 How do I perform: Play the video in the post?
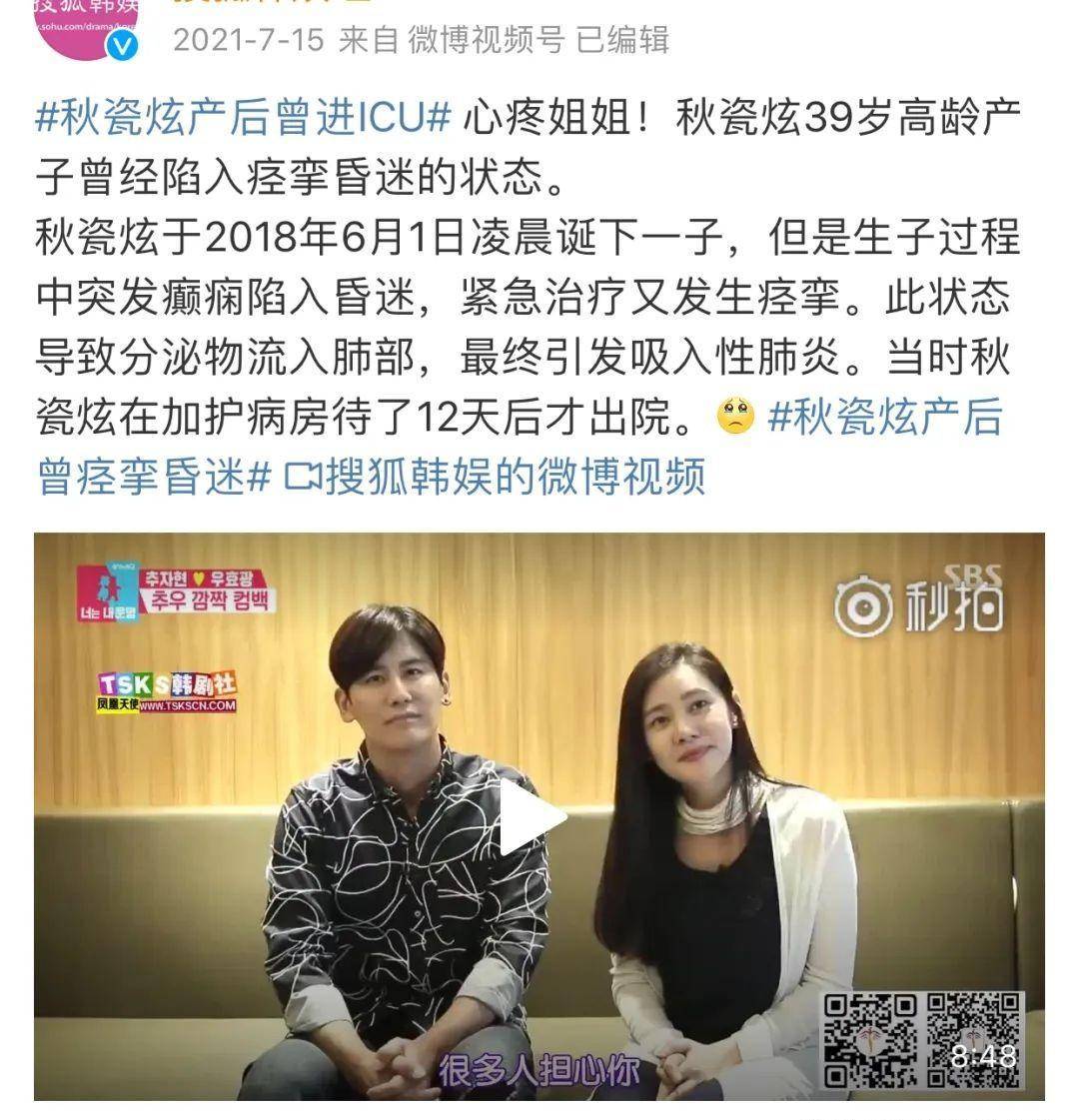tap(532, 818)
